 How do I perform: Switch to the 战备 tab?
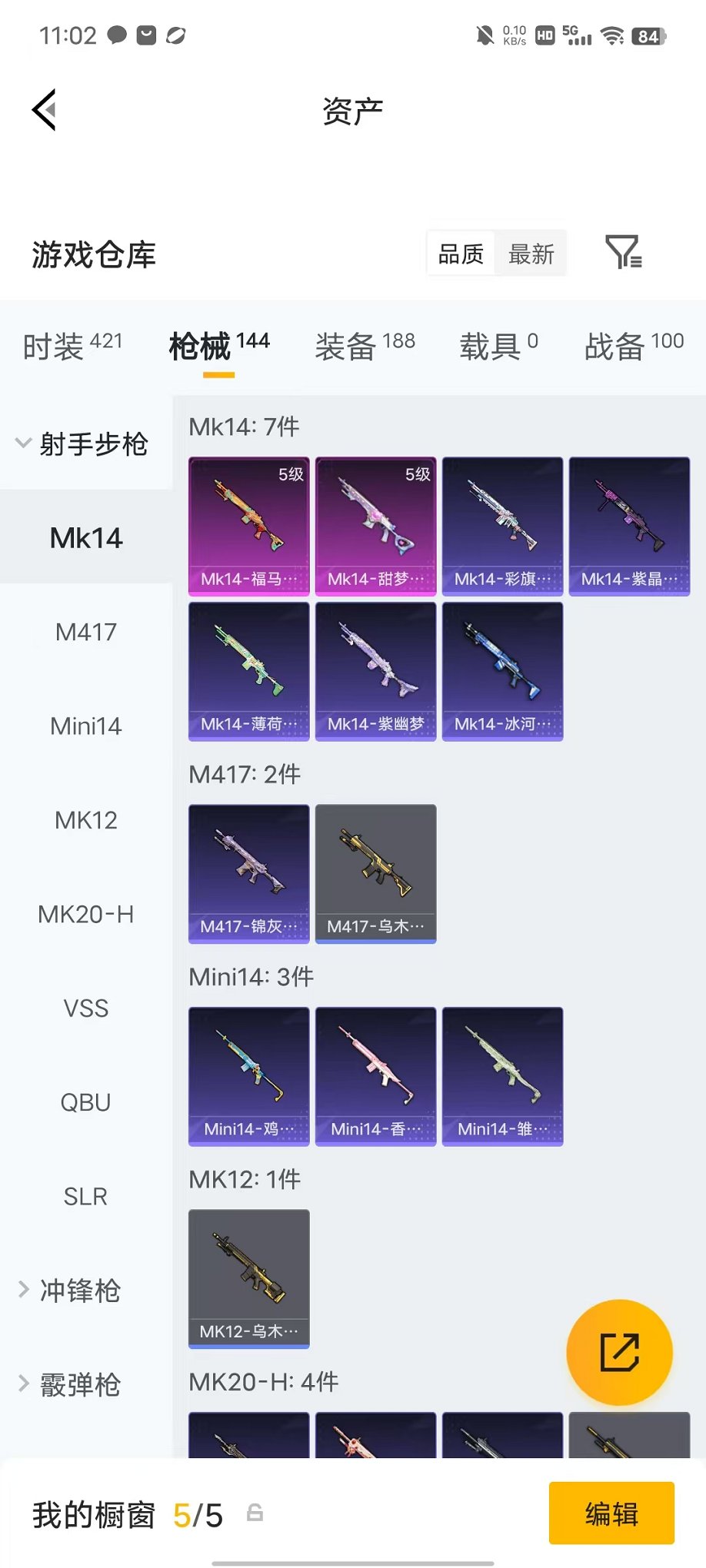(634, 345)
